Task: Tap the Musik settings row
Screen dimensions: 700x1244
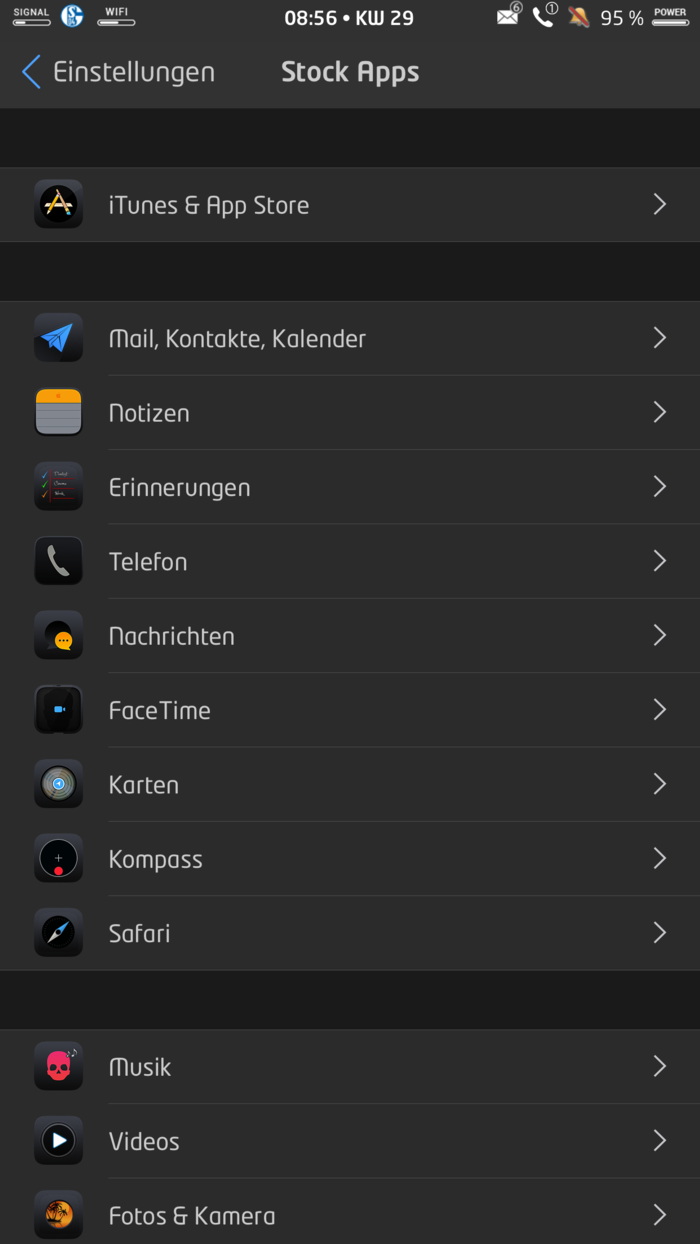Action: [350, 1067]
